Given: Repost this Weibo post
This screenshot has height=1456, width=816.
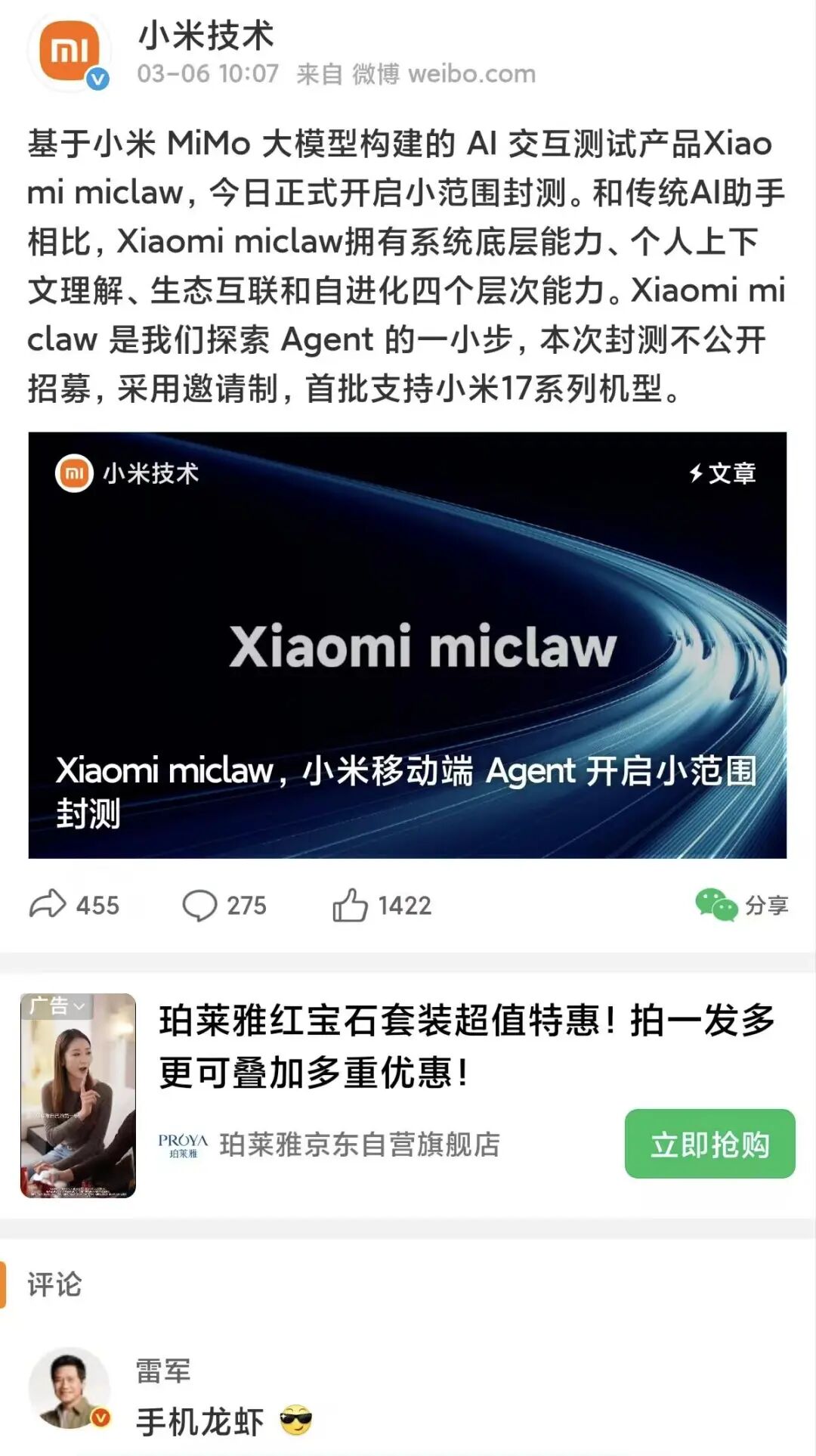Looking at the screenshot, I should click(x=74, y=905).
